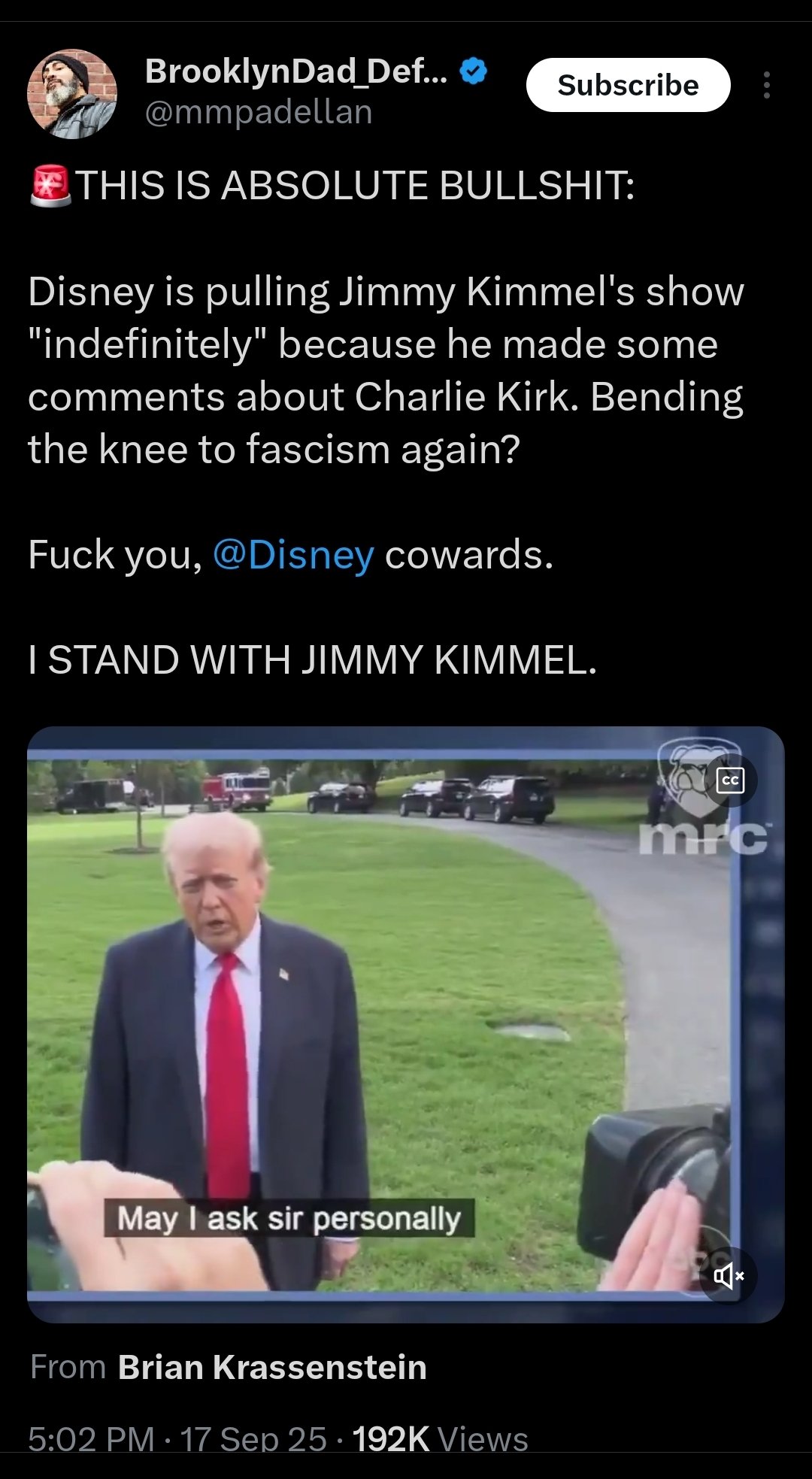Image resolution: width=812 pixels, height=1479 pixels.
Task: Open the @Disney mention link
Action: click(293, 555)
